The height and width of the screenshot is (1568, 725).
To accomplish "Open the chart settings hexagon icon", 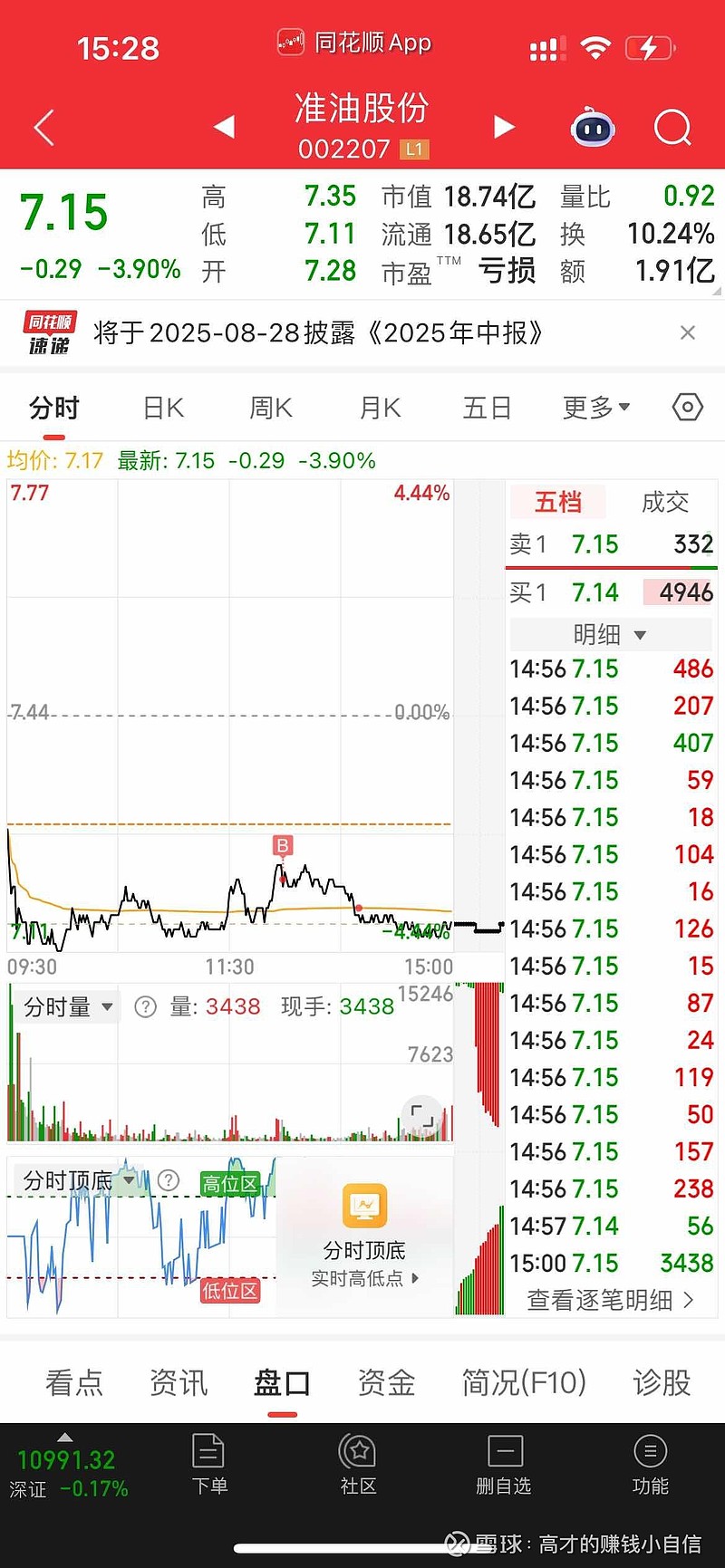I will point(688,408).
